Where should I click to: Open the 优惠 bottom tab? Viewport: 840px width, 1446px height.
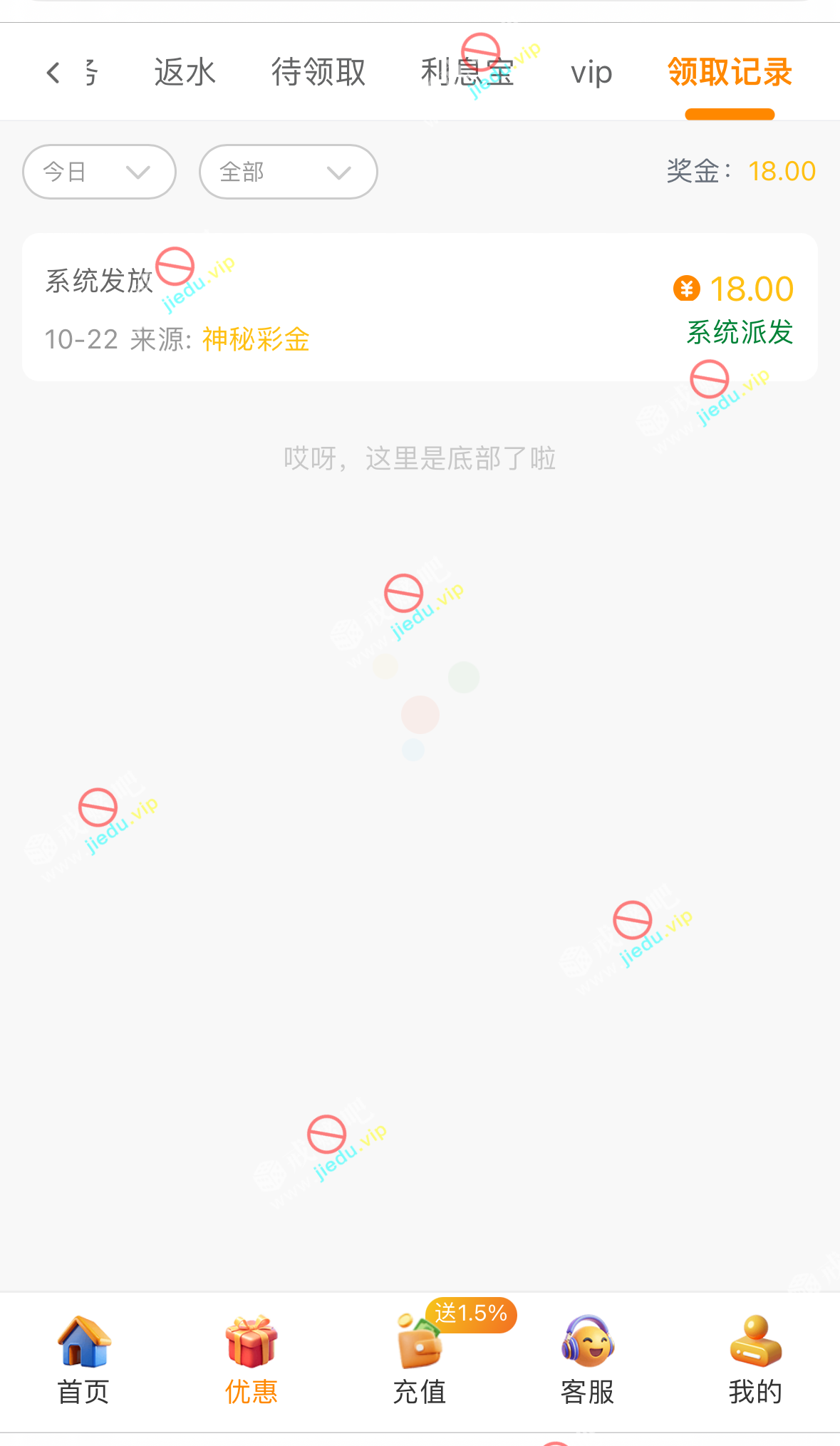[252, 1360]
